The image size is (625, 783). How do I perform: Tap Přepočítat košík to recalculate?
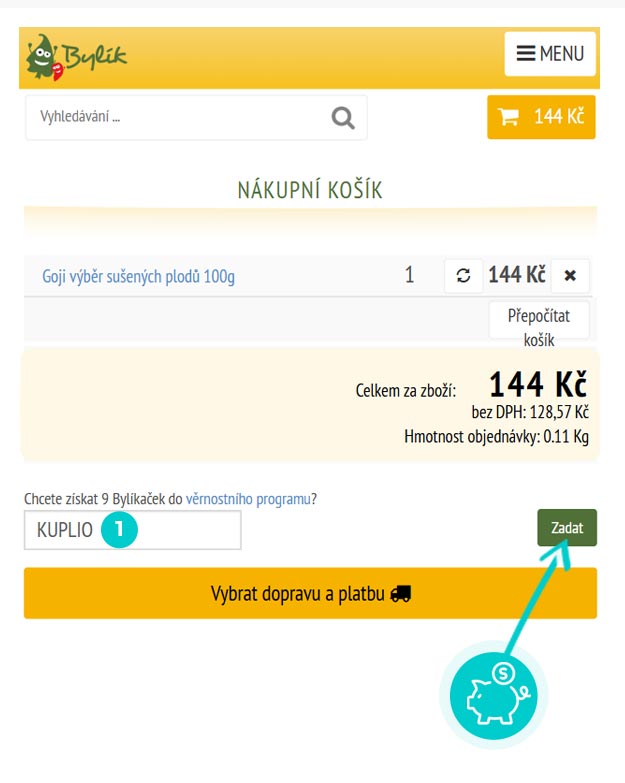tap(538, 327)
